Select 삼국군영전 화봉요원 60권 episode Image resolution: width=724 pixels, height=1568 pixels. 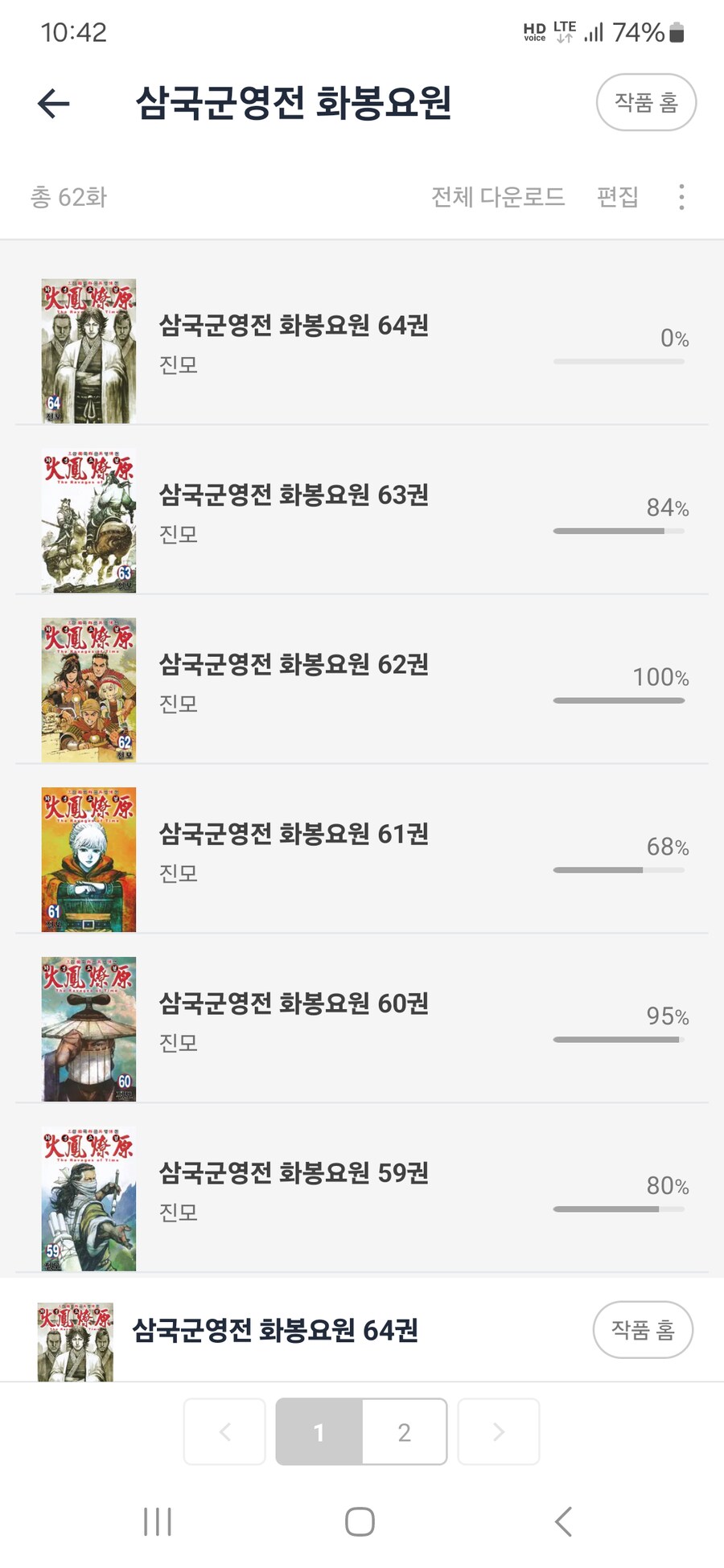pos(294,1004)
